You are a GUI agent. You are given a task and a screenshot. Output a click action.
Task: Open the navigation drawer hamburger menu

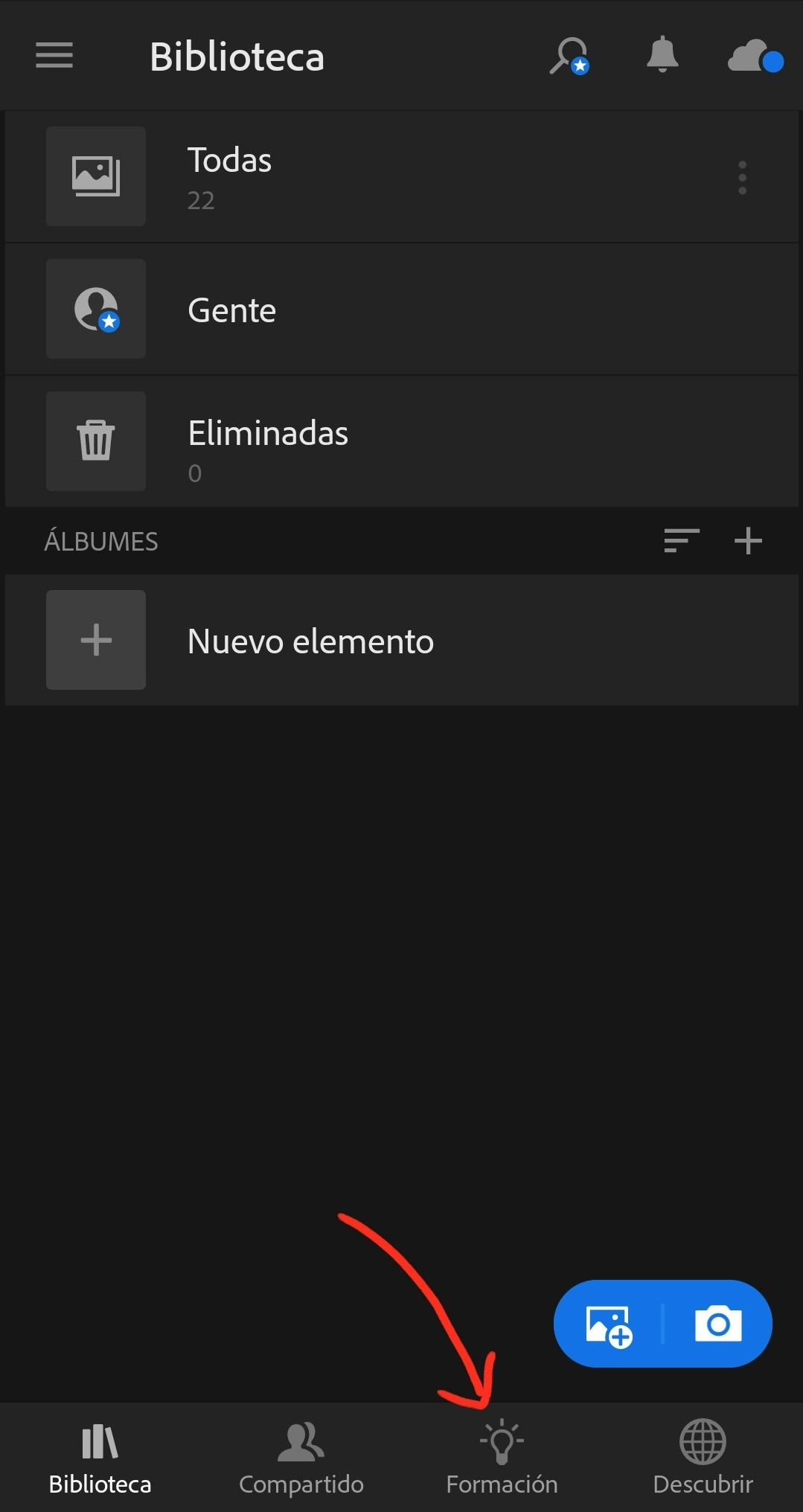[53, 56]
